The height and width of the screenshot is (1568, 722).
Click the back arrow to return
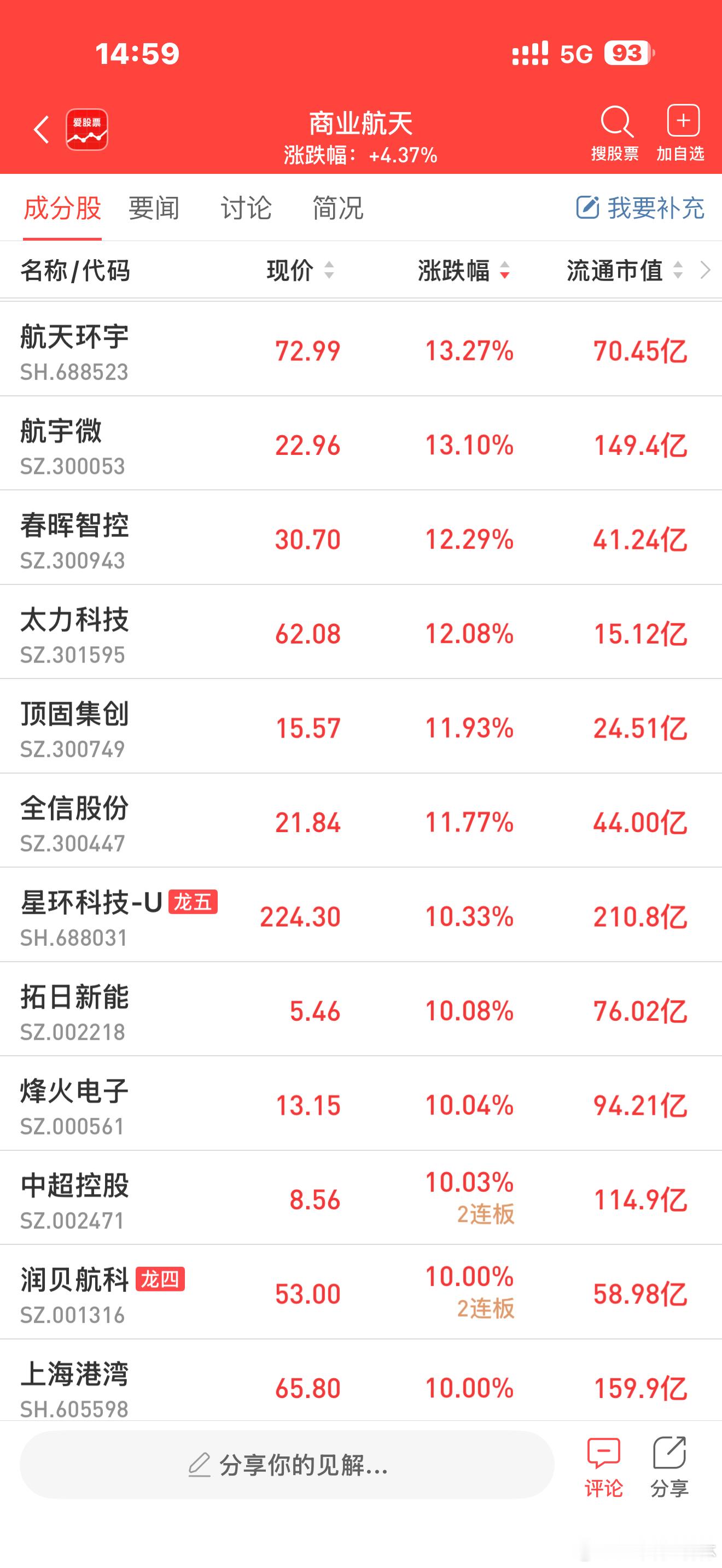point(41,130)
